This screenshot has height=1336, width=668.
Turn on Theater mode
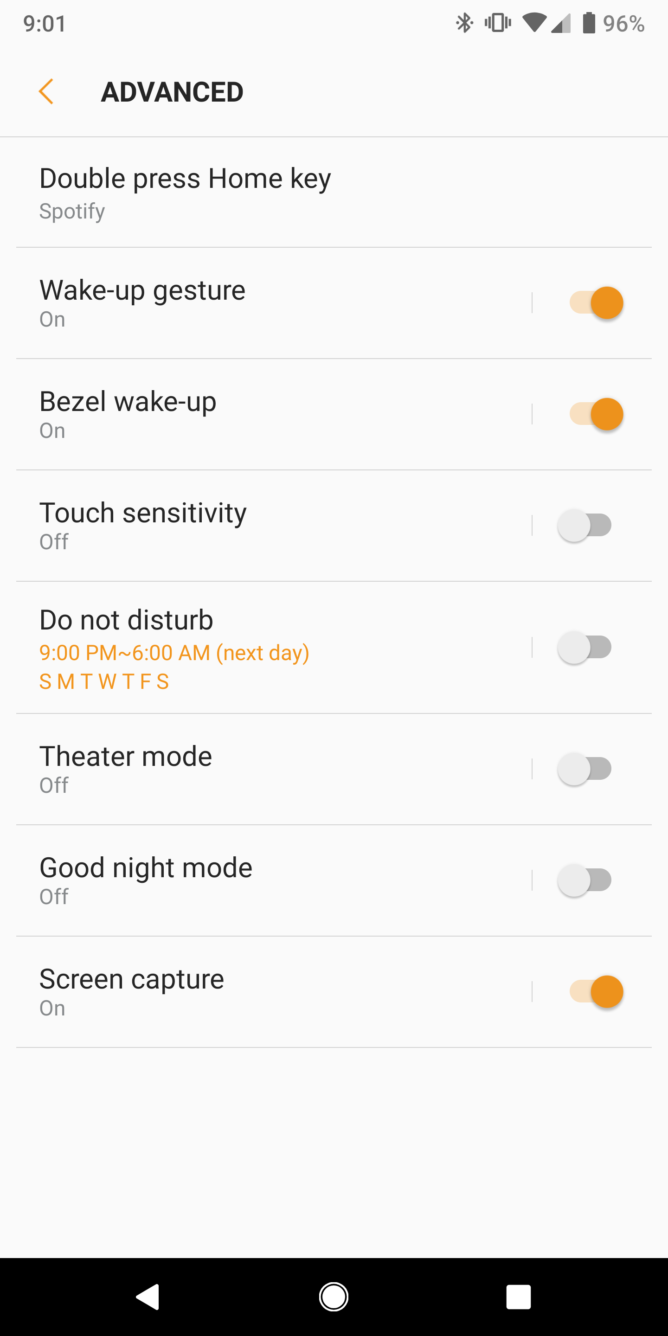[x=585, y=769]
